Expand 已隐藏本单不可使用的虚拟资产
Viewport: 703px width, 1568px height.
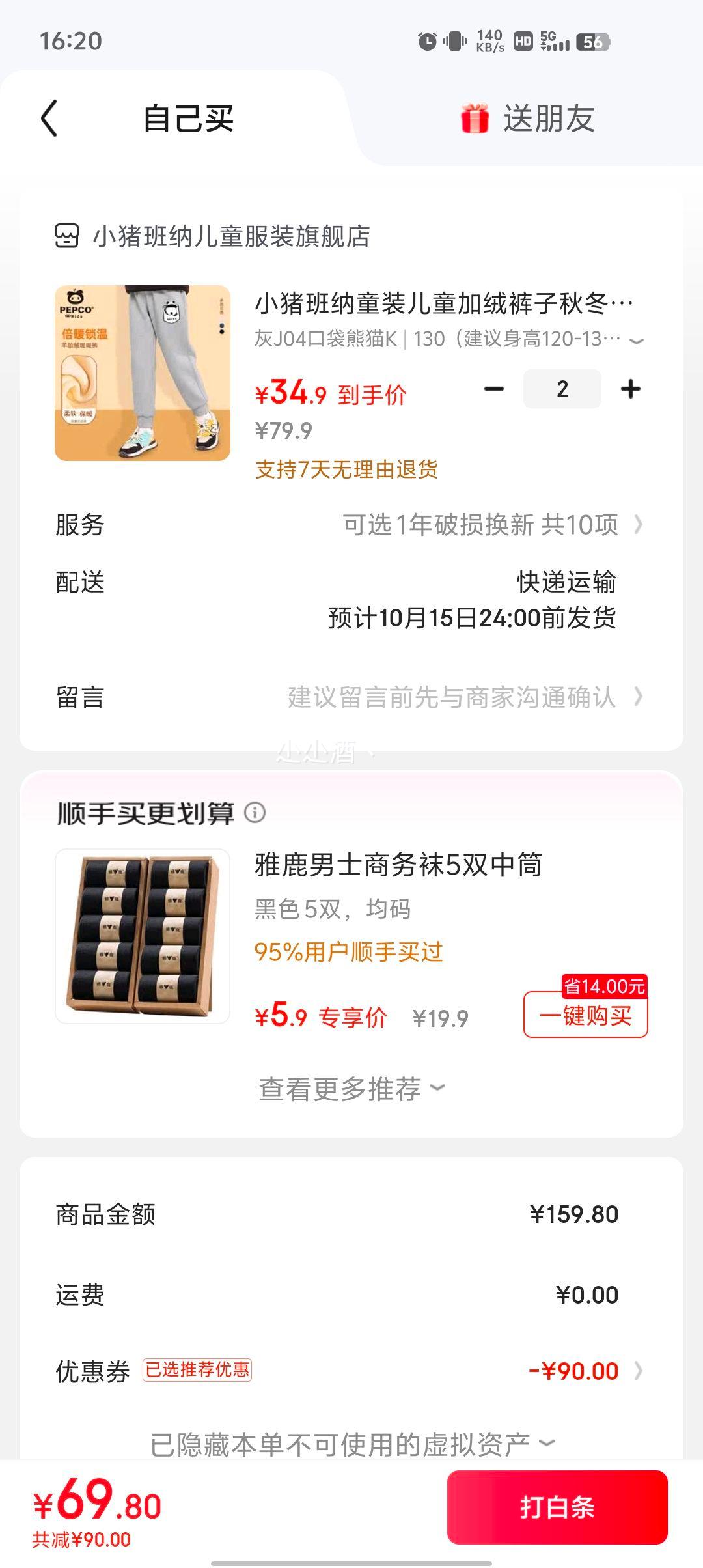[x=351, y=1444]
